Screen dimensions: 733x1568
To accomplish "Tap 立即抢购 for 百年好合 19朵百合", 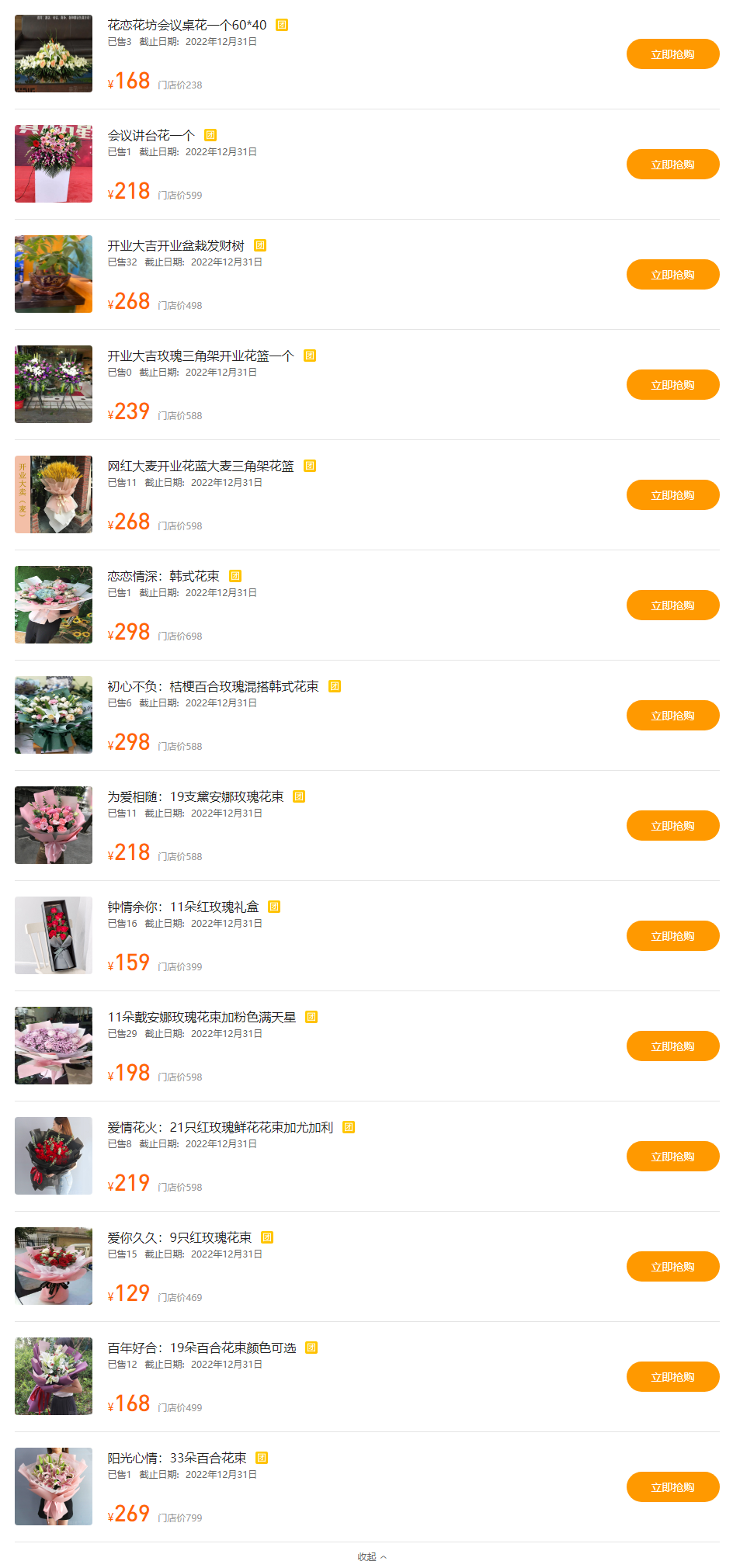I will [x=672, y=1377].
